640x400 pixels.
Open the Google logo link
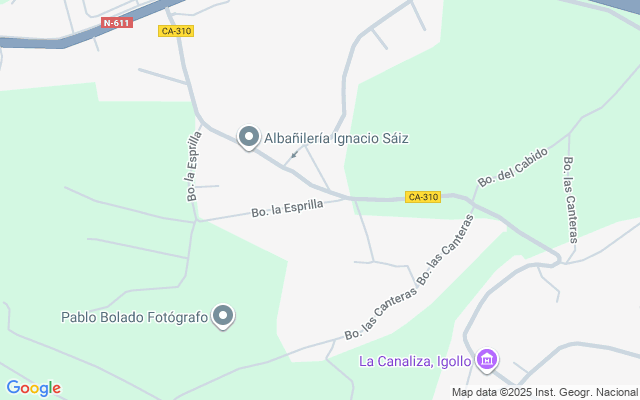33,388
